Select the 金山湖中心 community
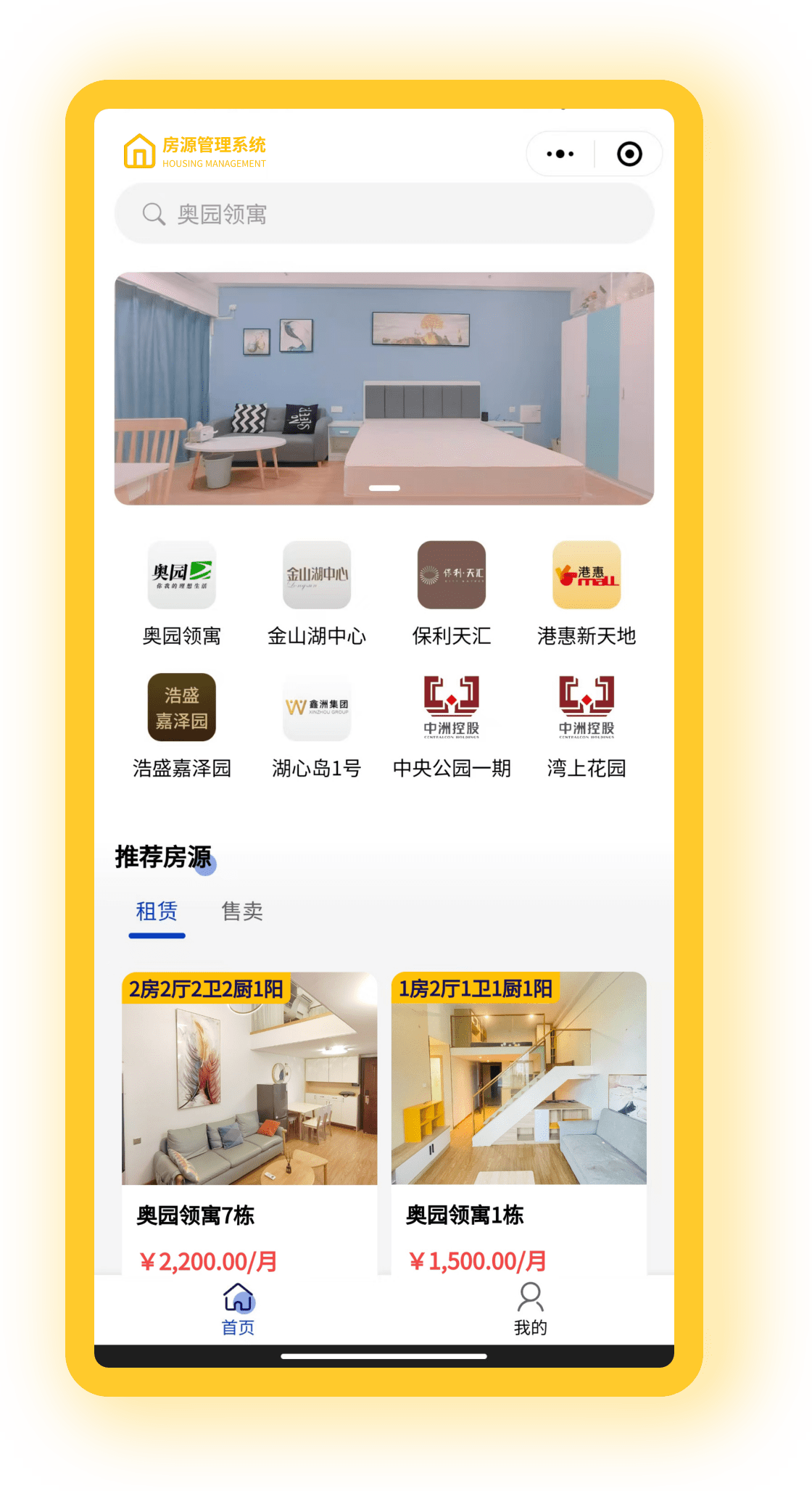812x1491 pixels. pyautogui.click(x=317, y=592)
